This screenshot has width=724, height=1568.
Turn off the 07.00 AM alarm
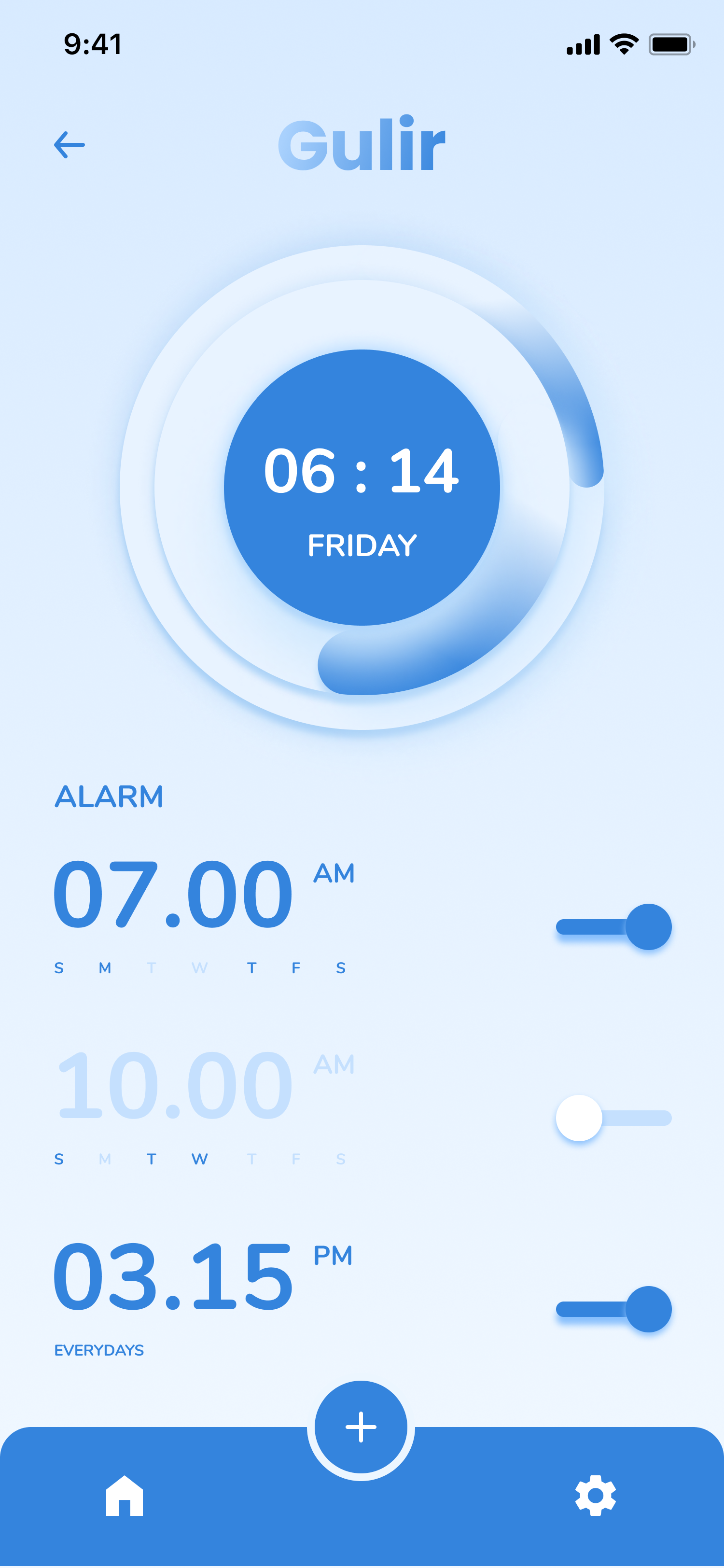point(613,927)
